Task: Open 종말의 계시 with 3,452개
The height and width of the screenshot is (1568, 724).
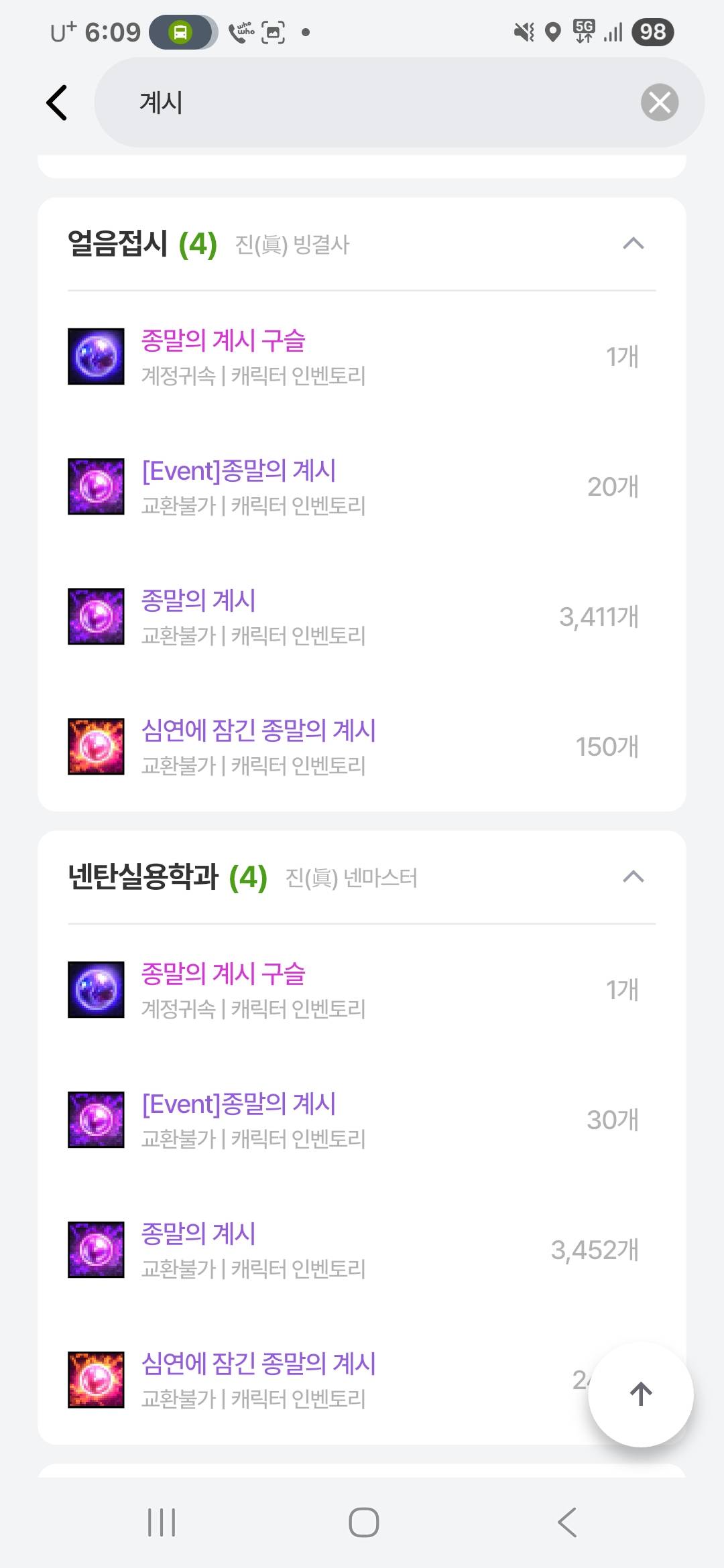Action: click(x=198, y=1234)
